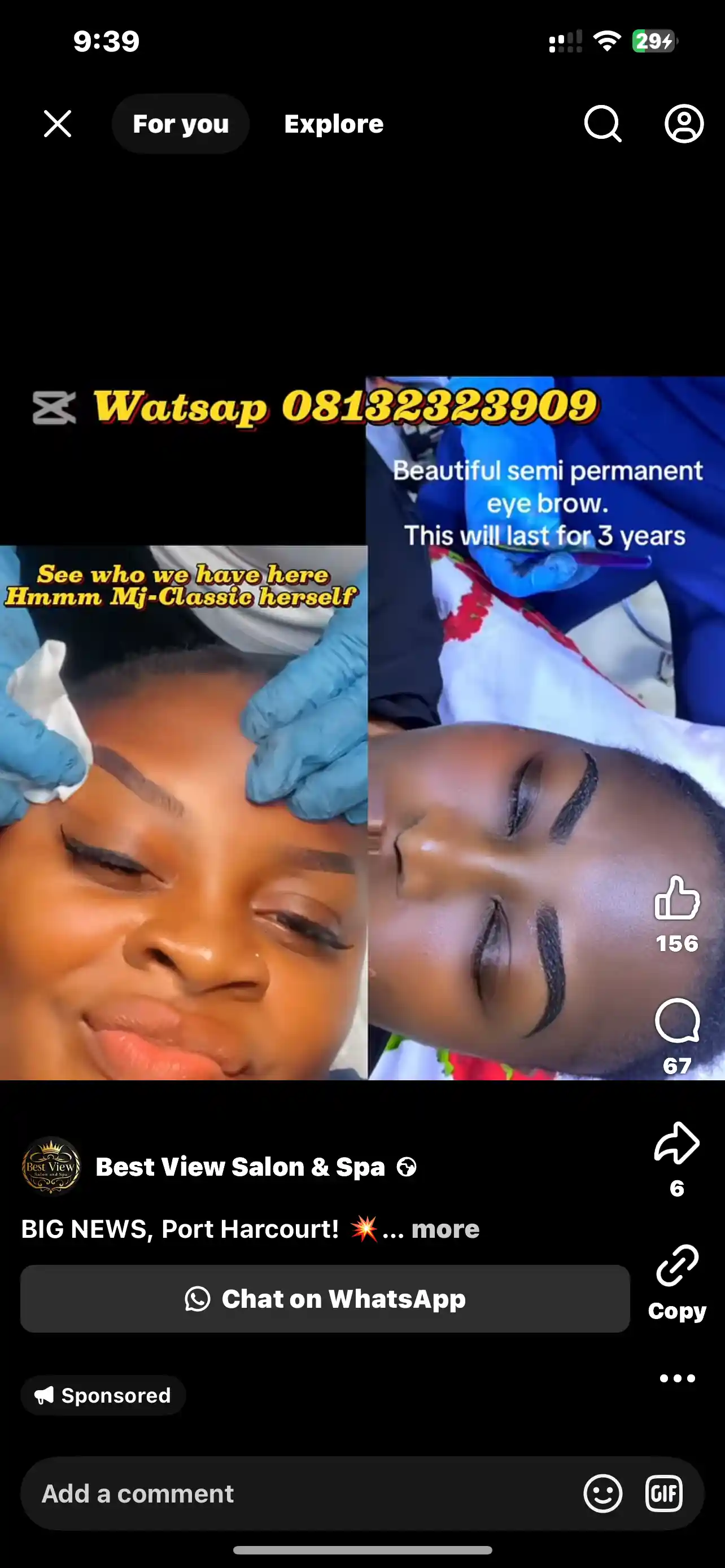Open the comments on this video

click(x=676, y=1021)
